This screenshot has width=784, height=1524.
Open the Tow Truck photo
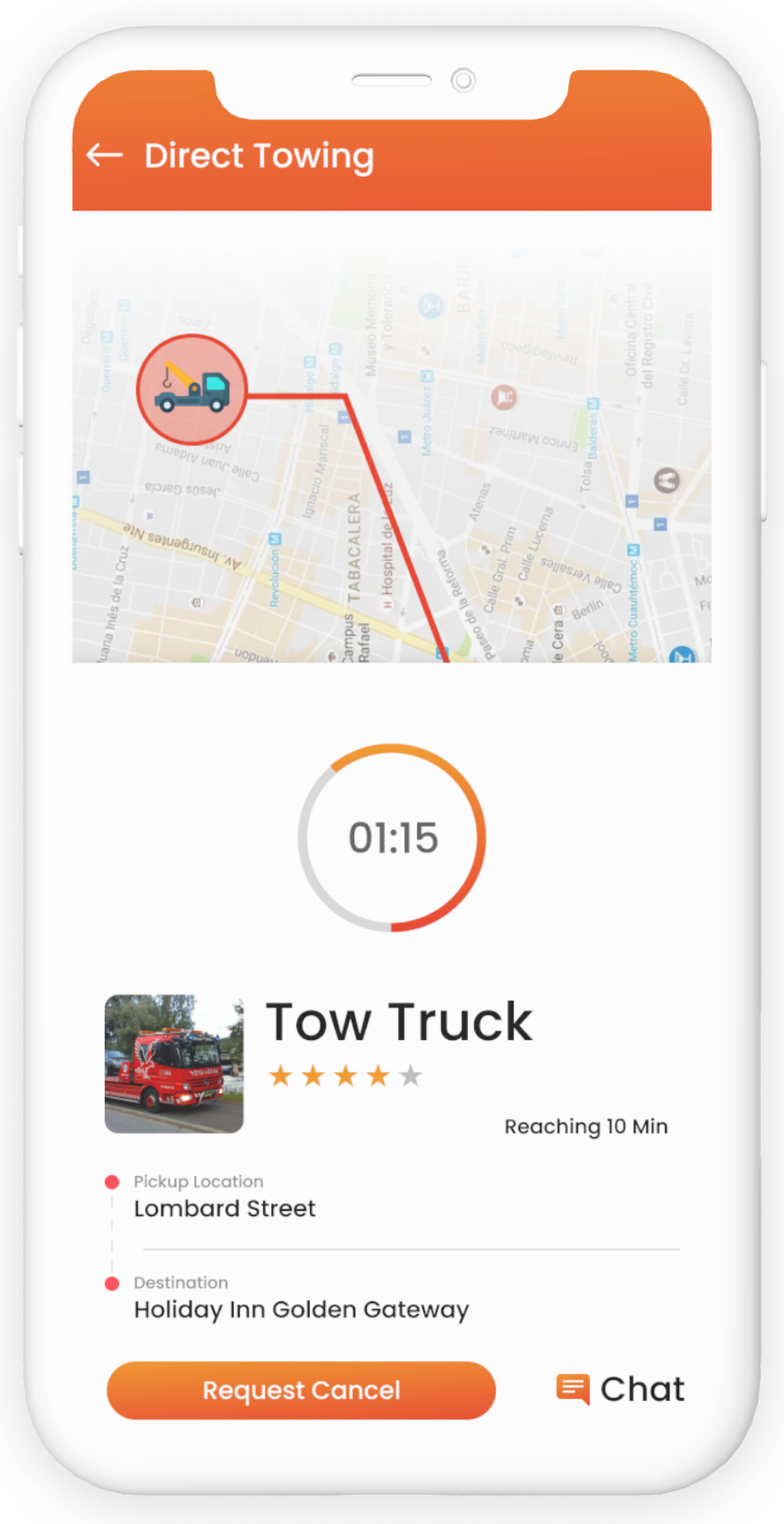[x=174, y=1064]
